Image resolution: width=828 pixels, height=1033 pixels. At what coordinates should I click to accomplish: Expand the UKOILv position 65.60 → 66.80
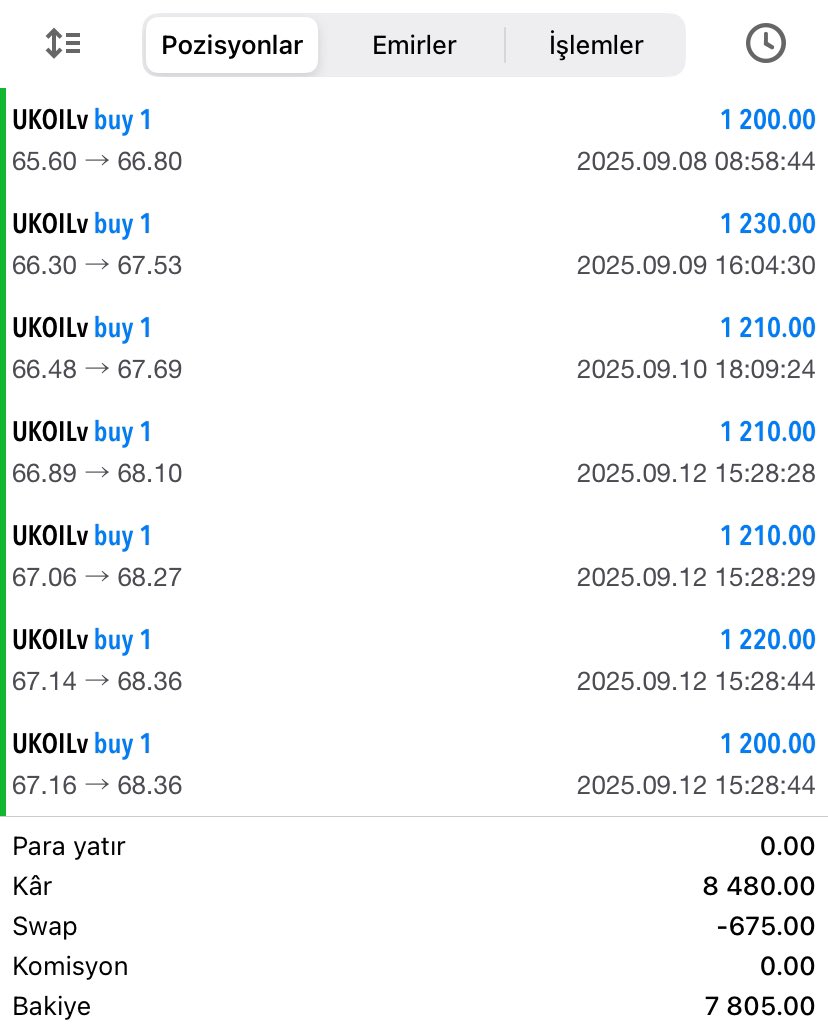(414, 140)
